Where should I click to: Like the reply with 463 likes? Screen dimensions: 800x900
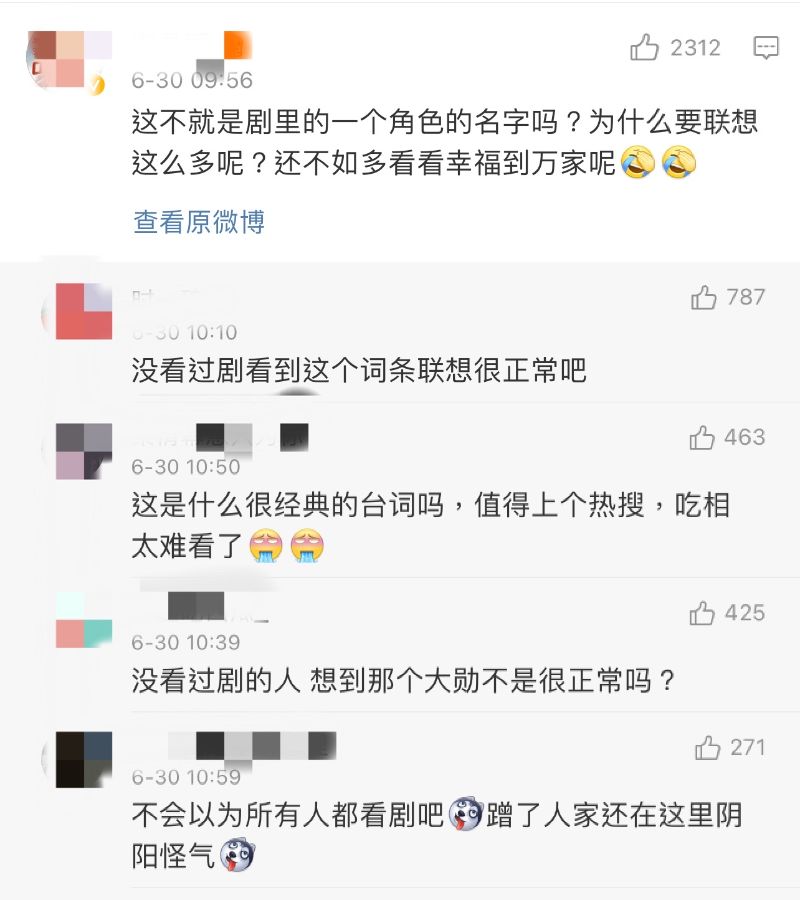click(702, 438)
